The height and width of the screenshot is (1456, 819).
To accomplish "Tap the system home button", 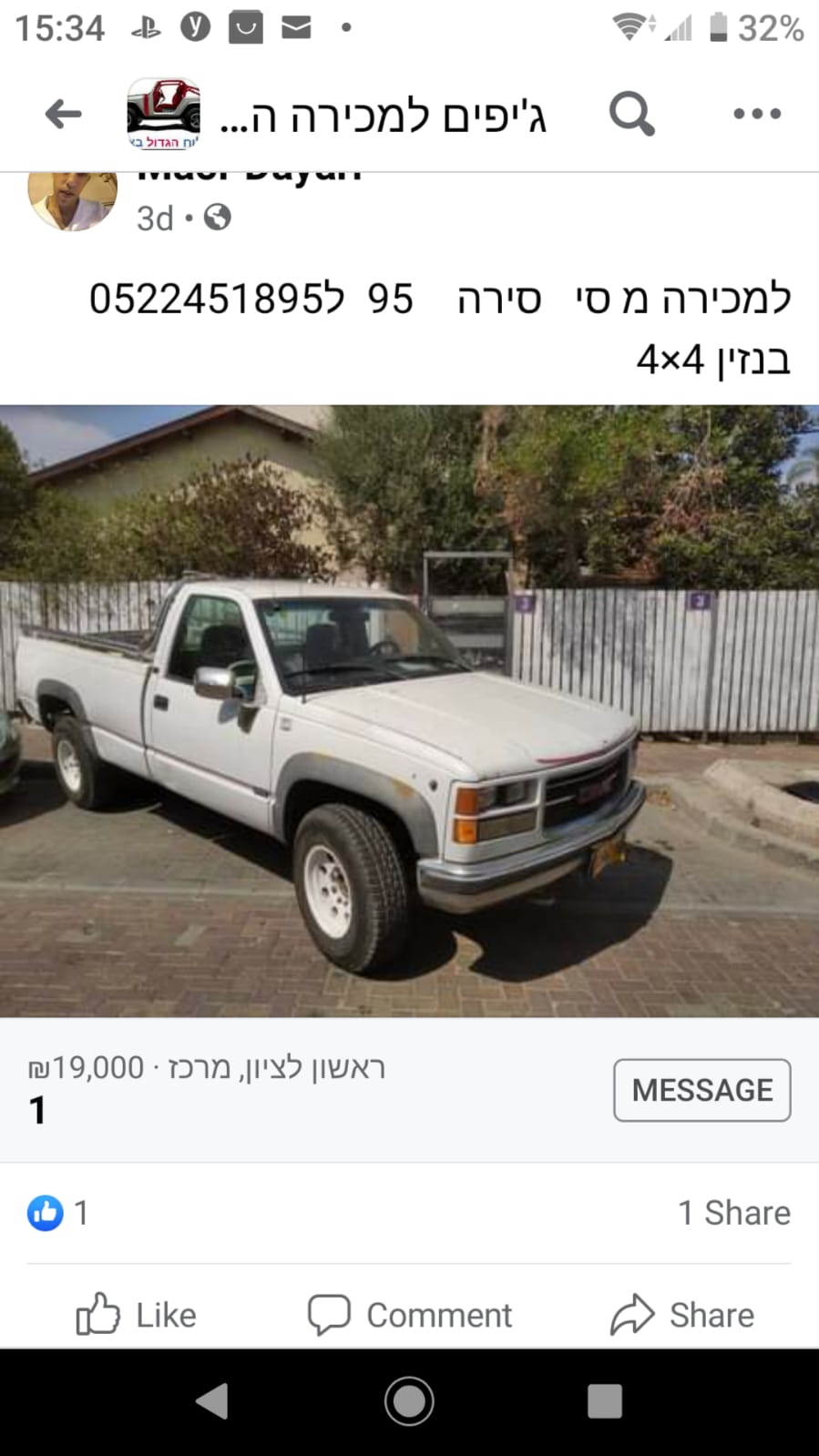I will point(409,1401).
